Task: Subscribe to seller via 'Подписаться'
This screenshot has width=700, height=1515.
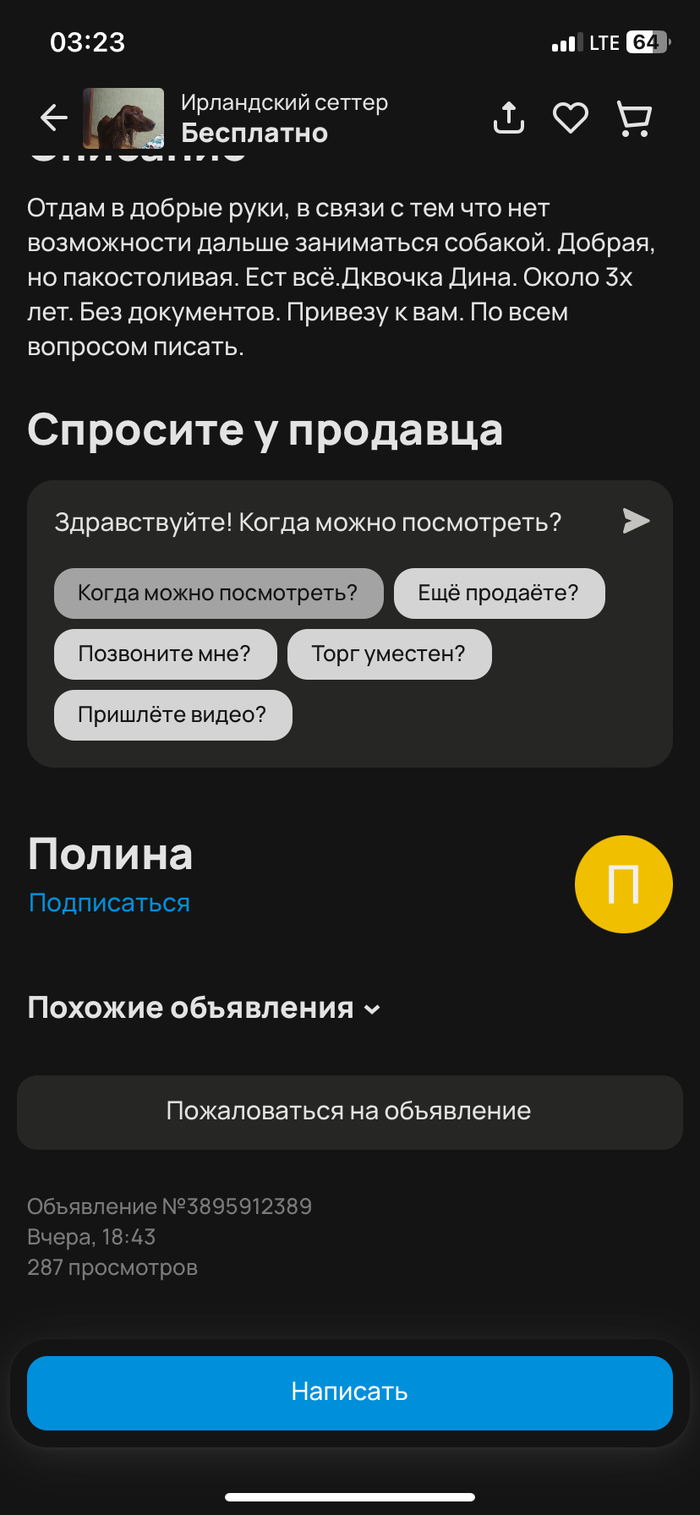Action: [x=109, y=903]
